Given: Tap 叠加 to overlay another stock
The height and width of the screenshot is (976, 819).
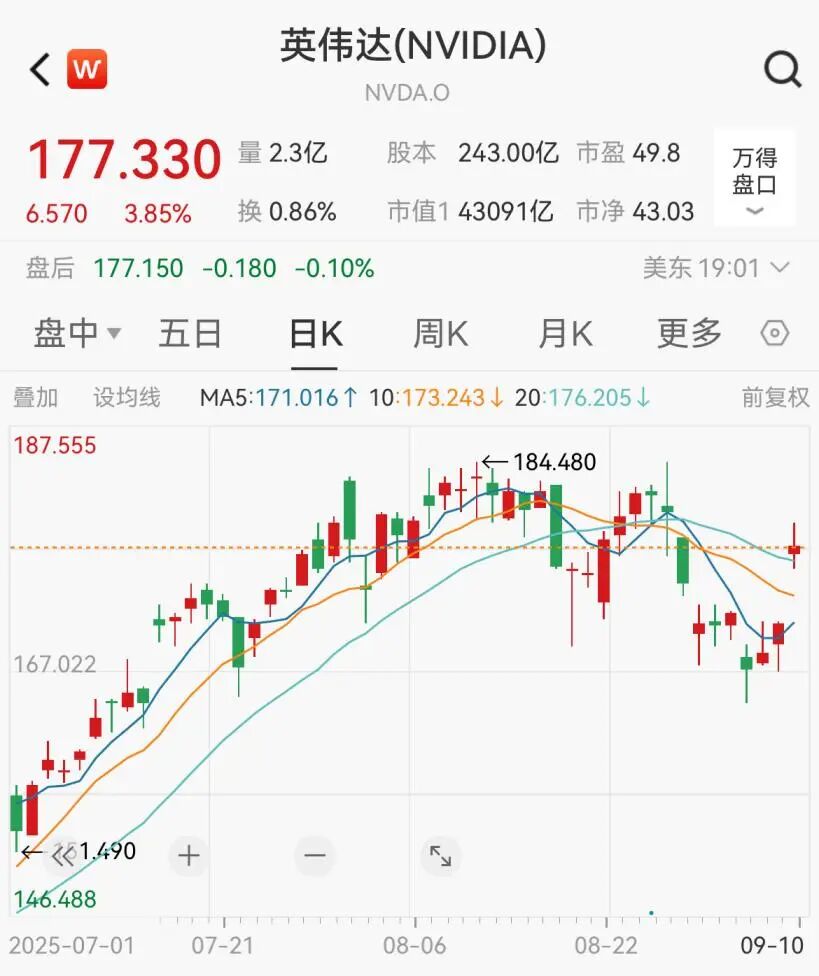Looking at the screenshot, I should coord(36,398).
